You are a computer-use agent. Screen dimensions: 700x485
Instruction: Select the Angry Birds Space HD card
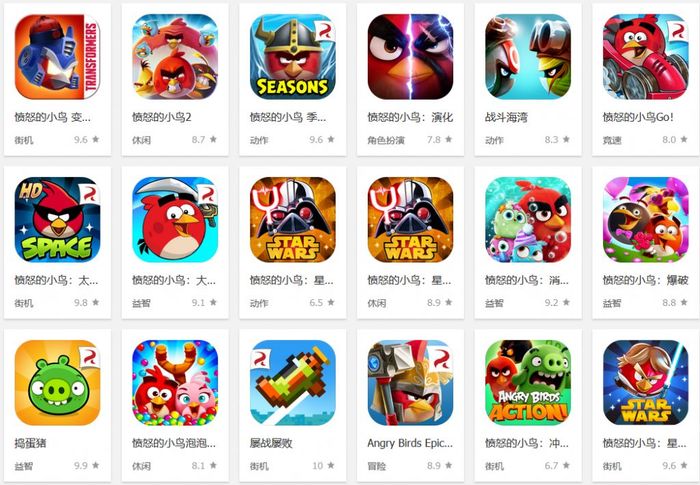tap(57, 220)
